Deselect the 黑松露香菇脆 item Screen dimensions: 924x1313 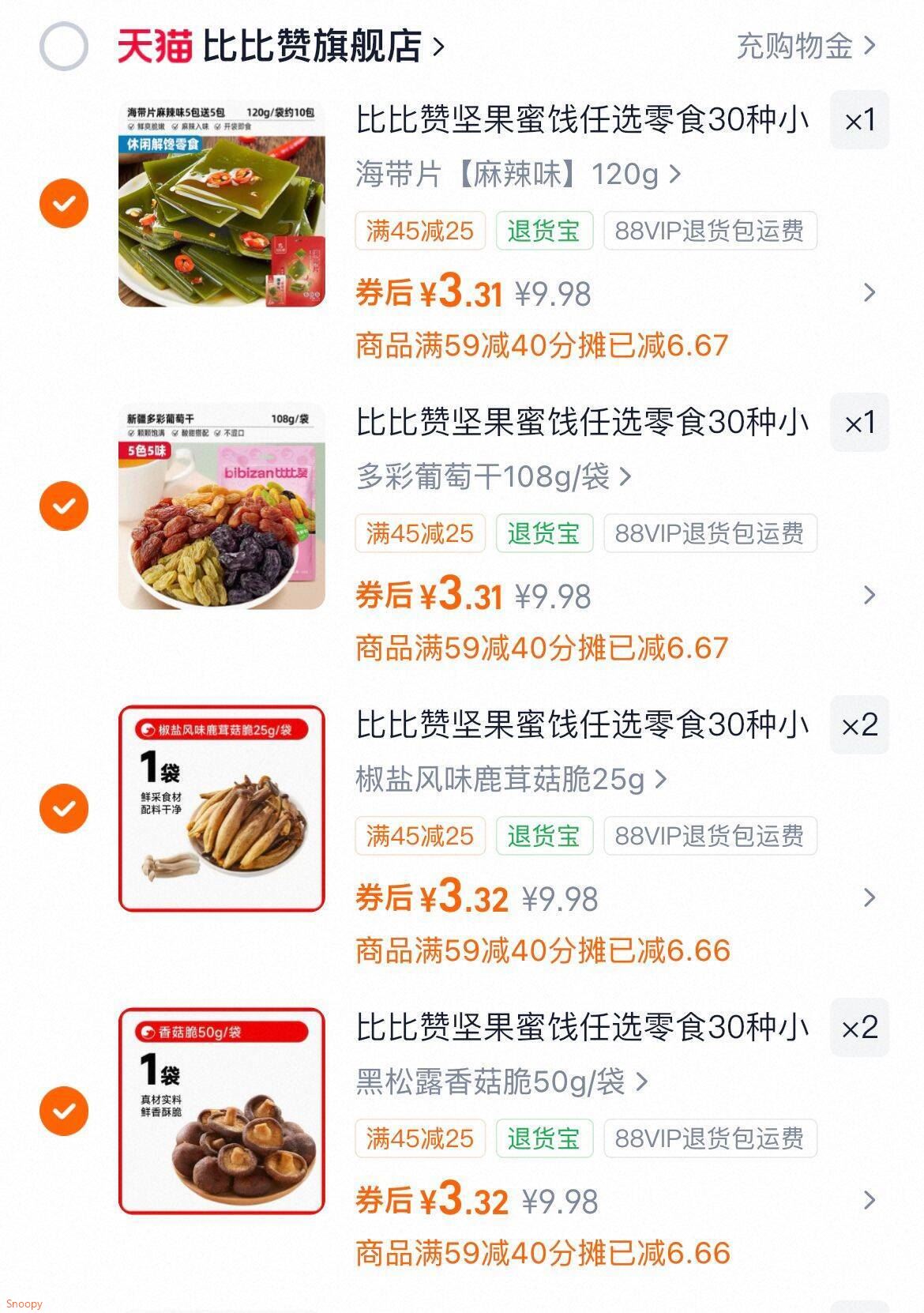tap(63, 1111)
